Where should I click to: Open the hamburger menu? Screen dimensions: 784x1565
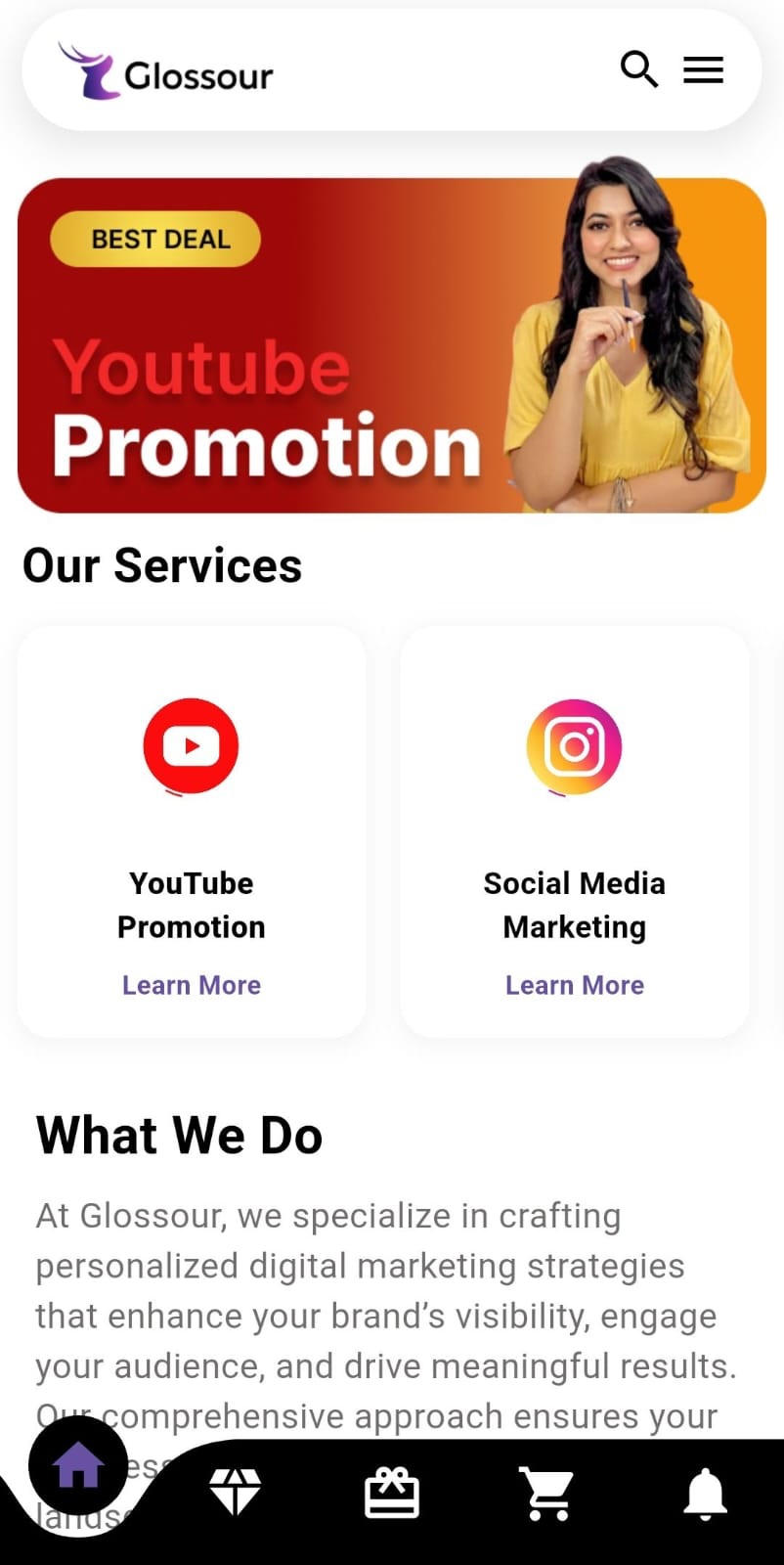pos(703,69)
